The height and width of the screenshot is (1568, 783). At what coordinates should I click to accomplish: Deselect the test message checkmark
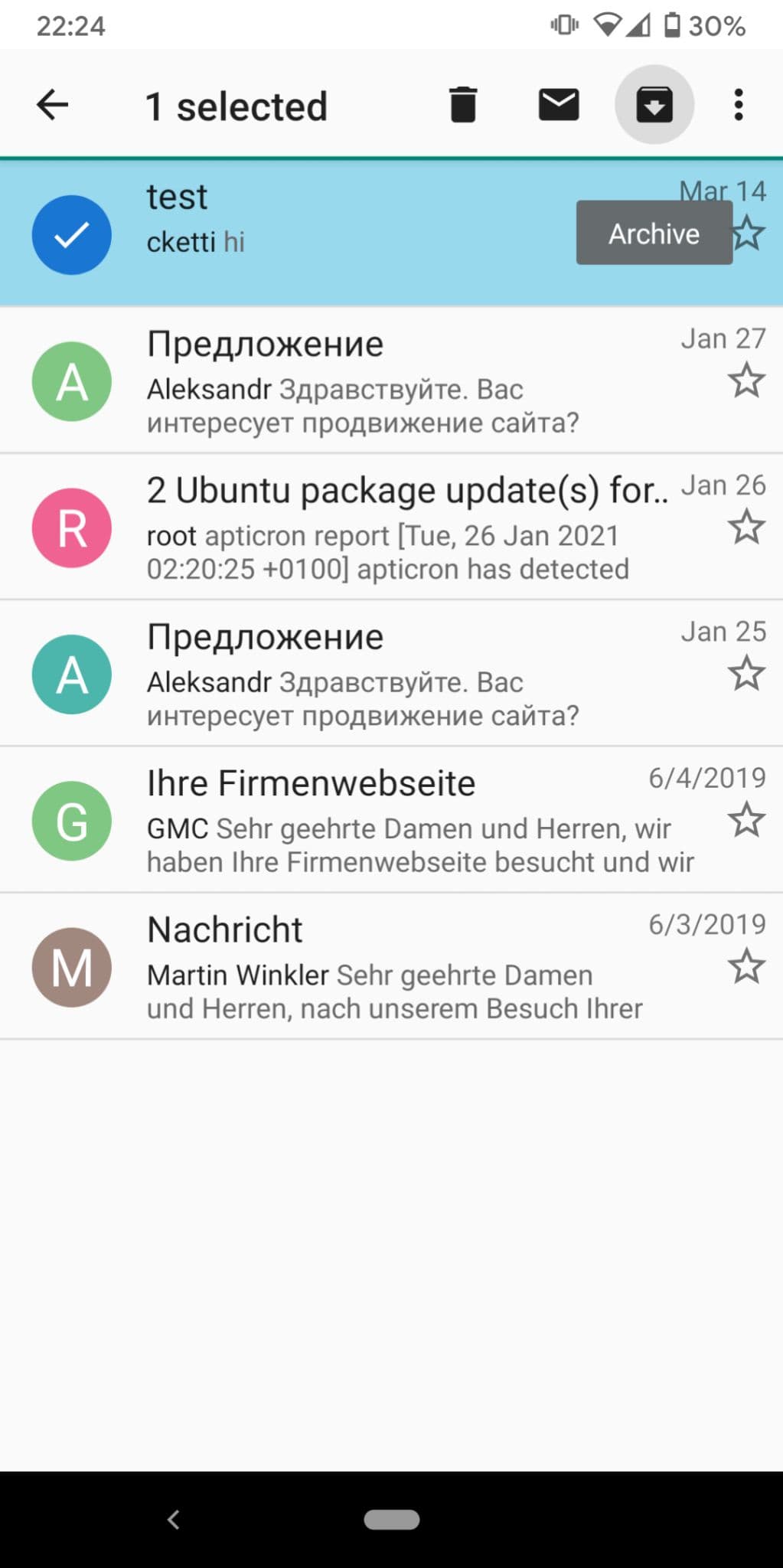(x=71, y=235)
